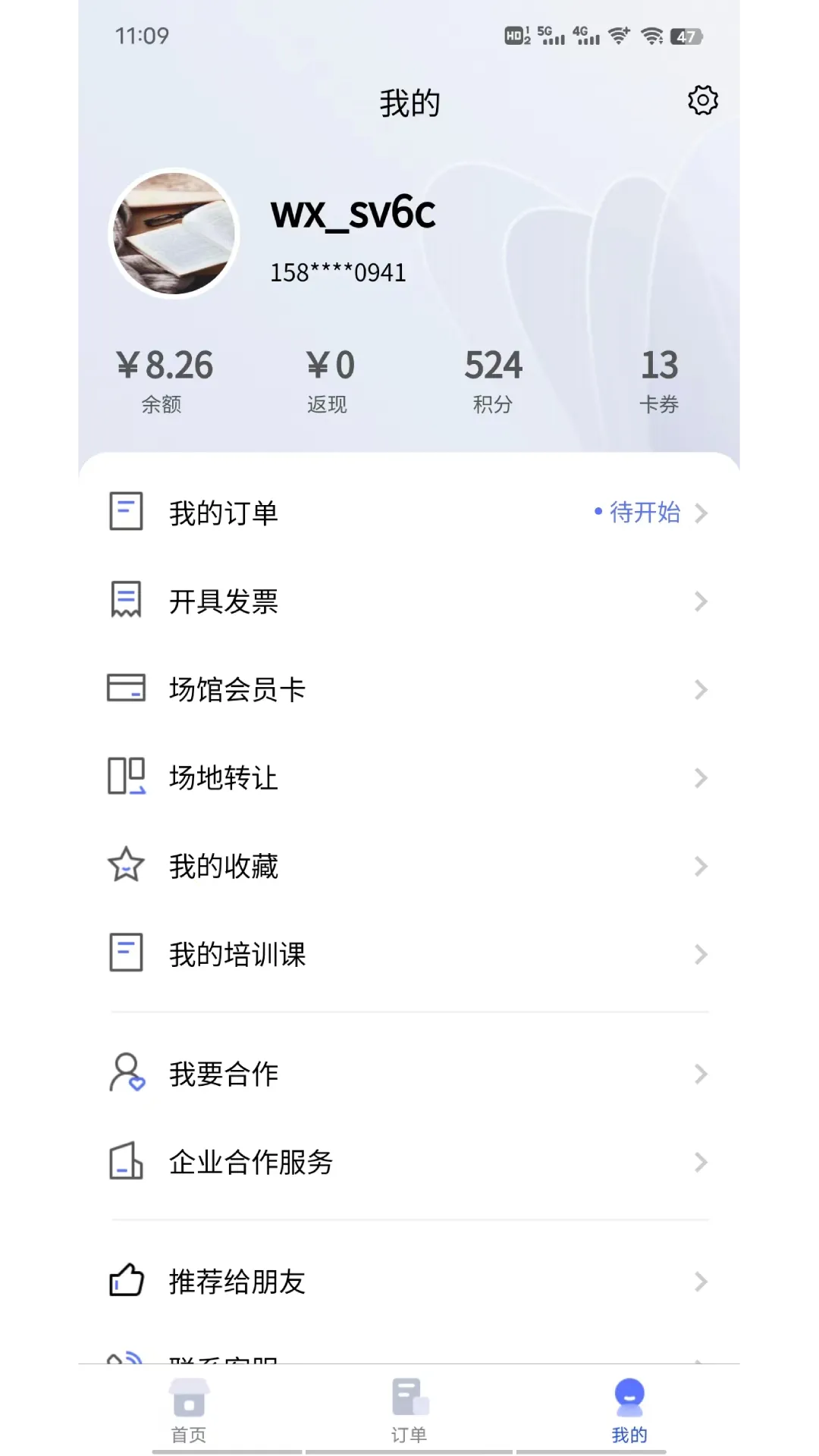The height and width of the screenshot is (1456, 819).
Task: Select 推荐给朋友 recommend to friends
Action: 408,1282
